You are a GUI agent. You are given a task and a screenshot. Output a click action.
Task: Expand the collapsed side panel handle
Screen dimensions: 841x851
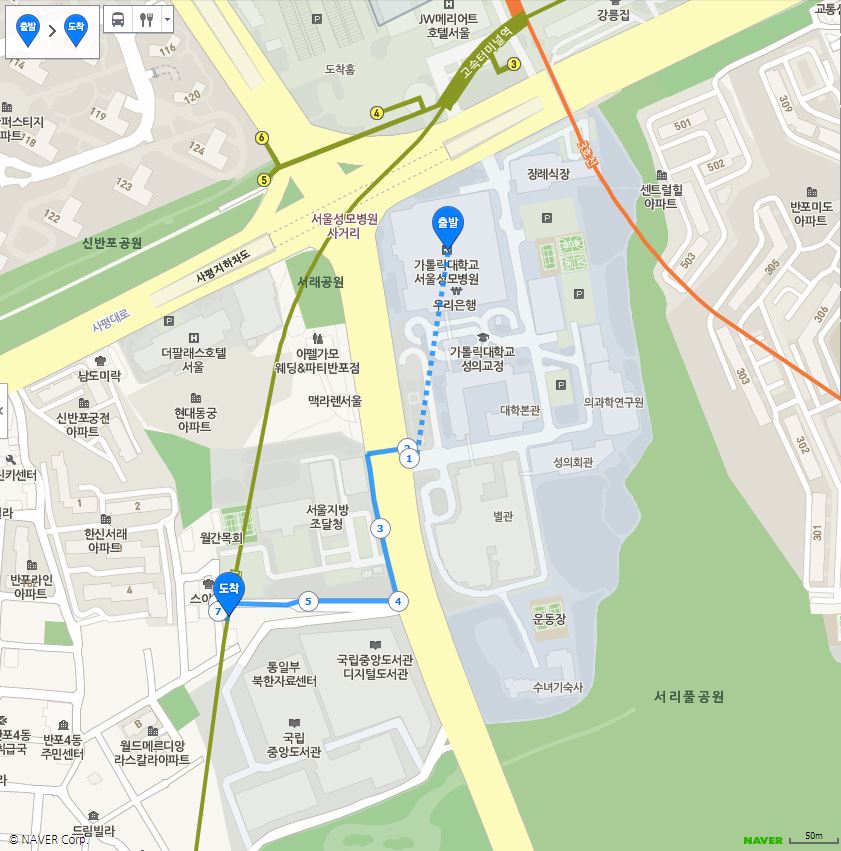point(3,411)
